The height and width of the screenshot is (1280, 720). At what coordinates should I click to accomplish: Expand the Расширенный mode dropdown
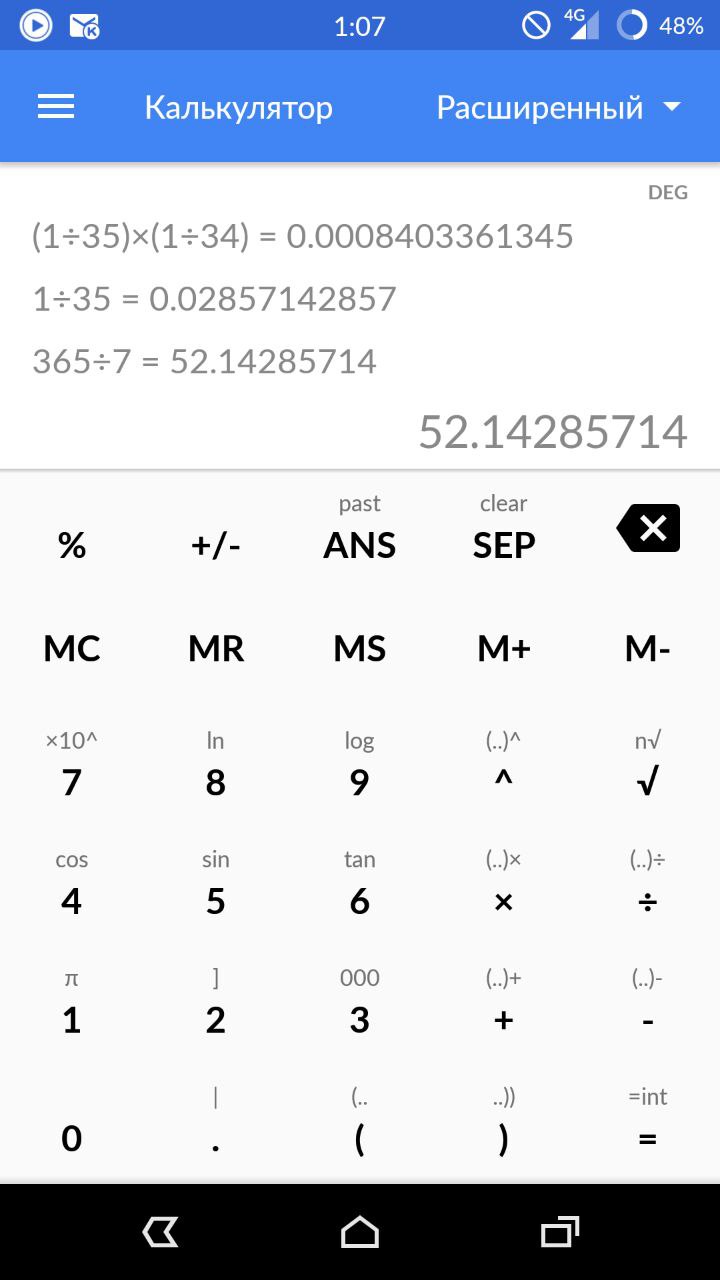559,107
